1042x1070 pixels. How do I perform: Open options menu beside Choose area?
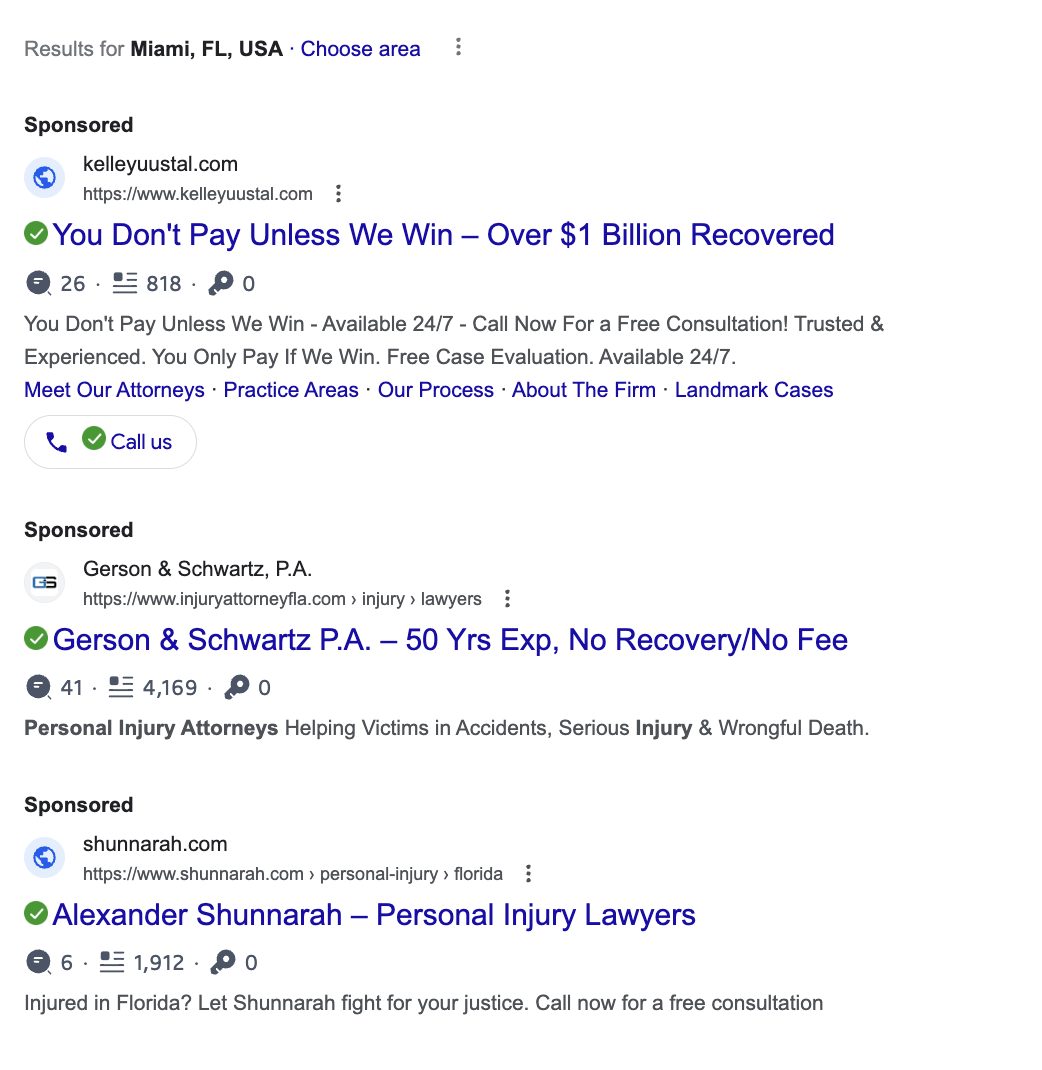(x=458, y=47)
